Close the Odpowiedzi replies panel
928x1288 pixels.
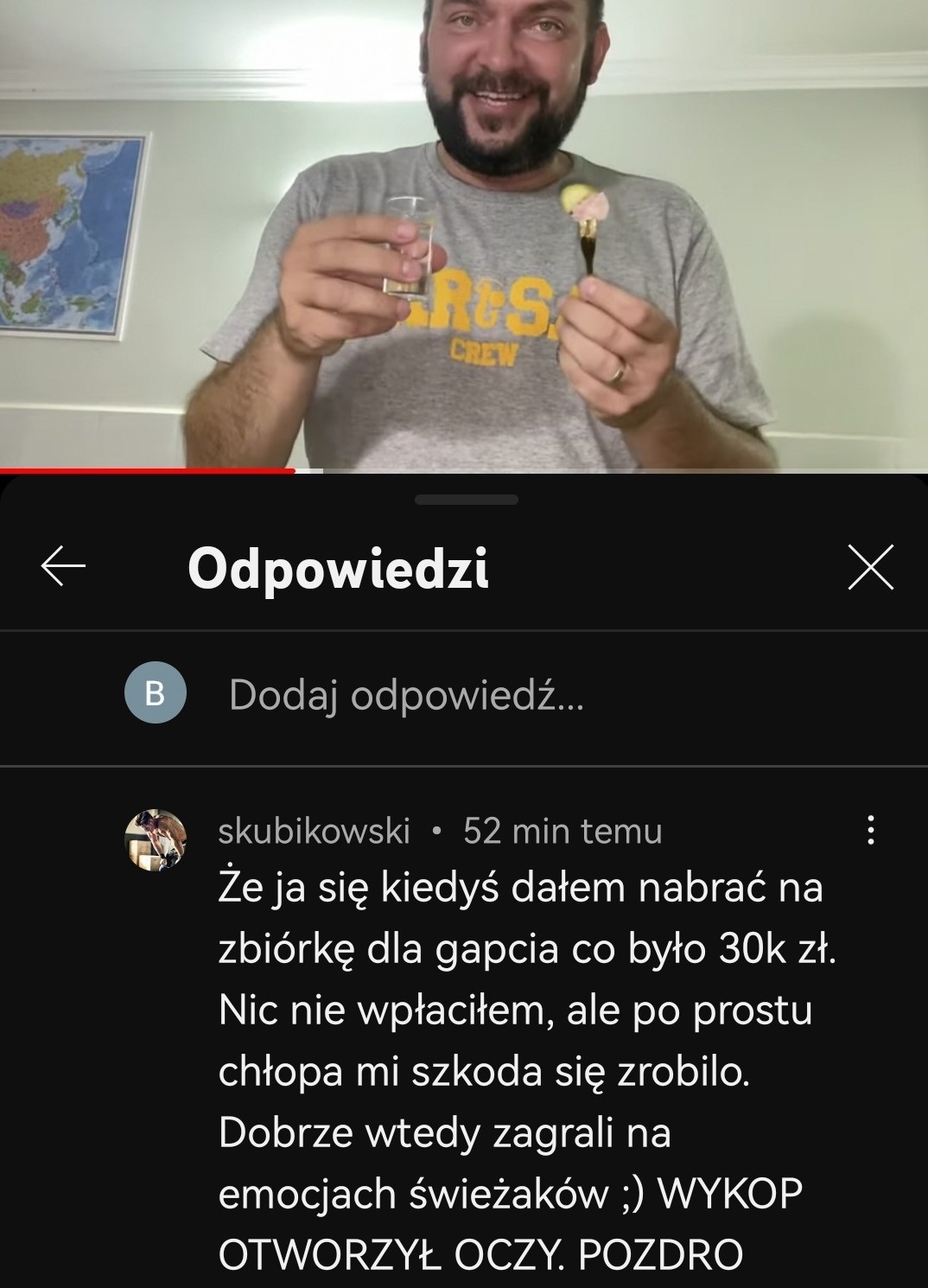coord(870,567)
